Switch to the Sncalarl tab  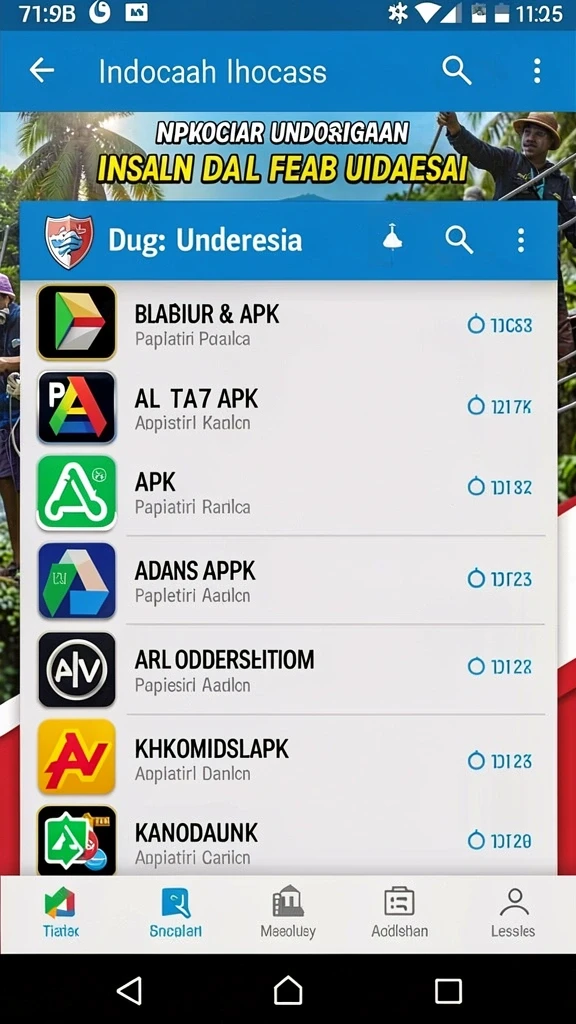coord(176,913)
